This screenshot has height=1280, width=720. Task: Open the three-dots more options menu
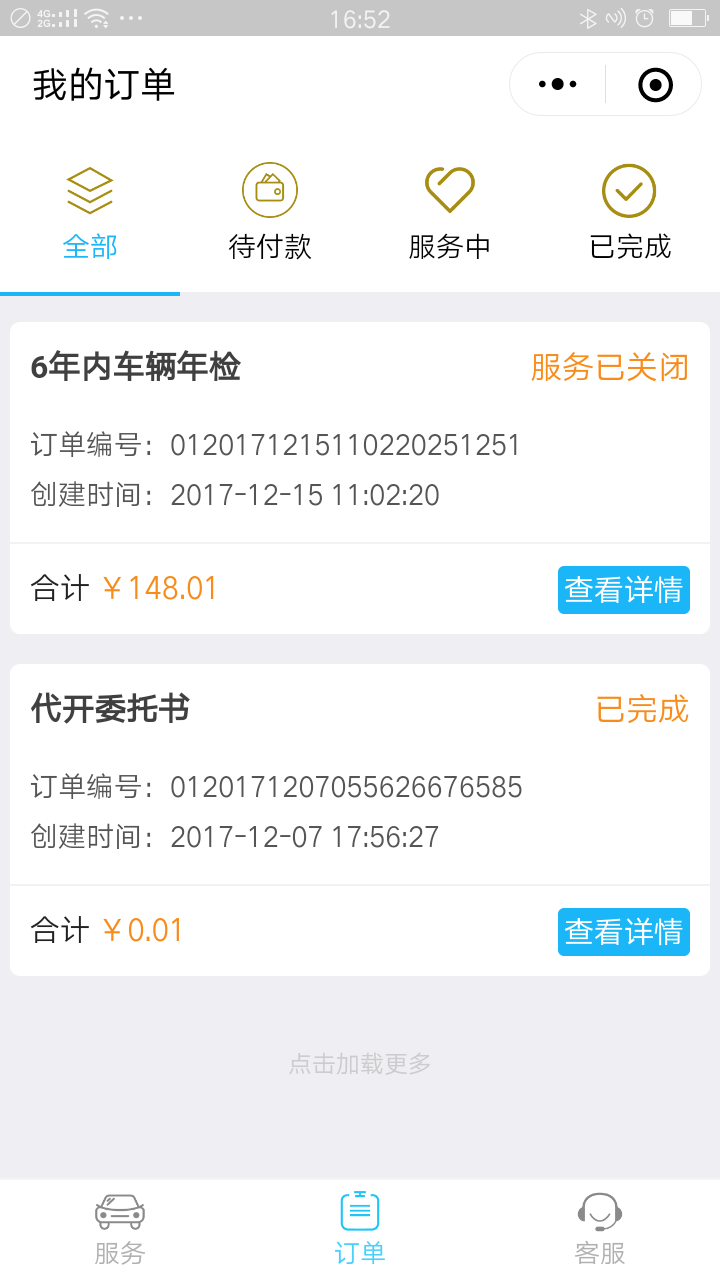click(557, 84)
